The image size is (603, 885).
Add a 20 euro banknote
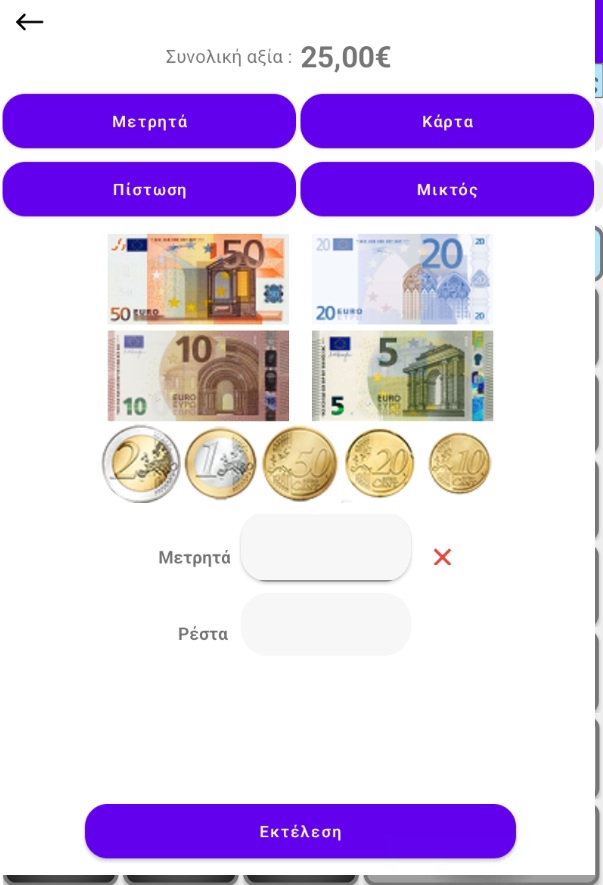[402, 279]
